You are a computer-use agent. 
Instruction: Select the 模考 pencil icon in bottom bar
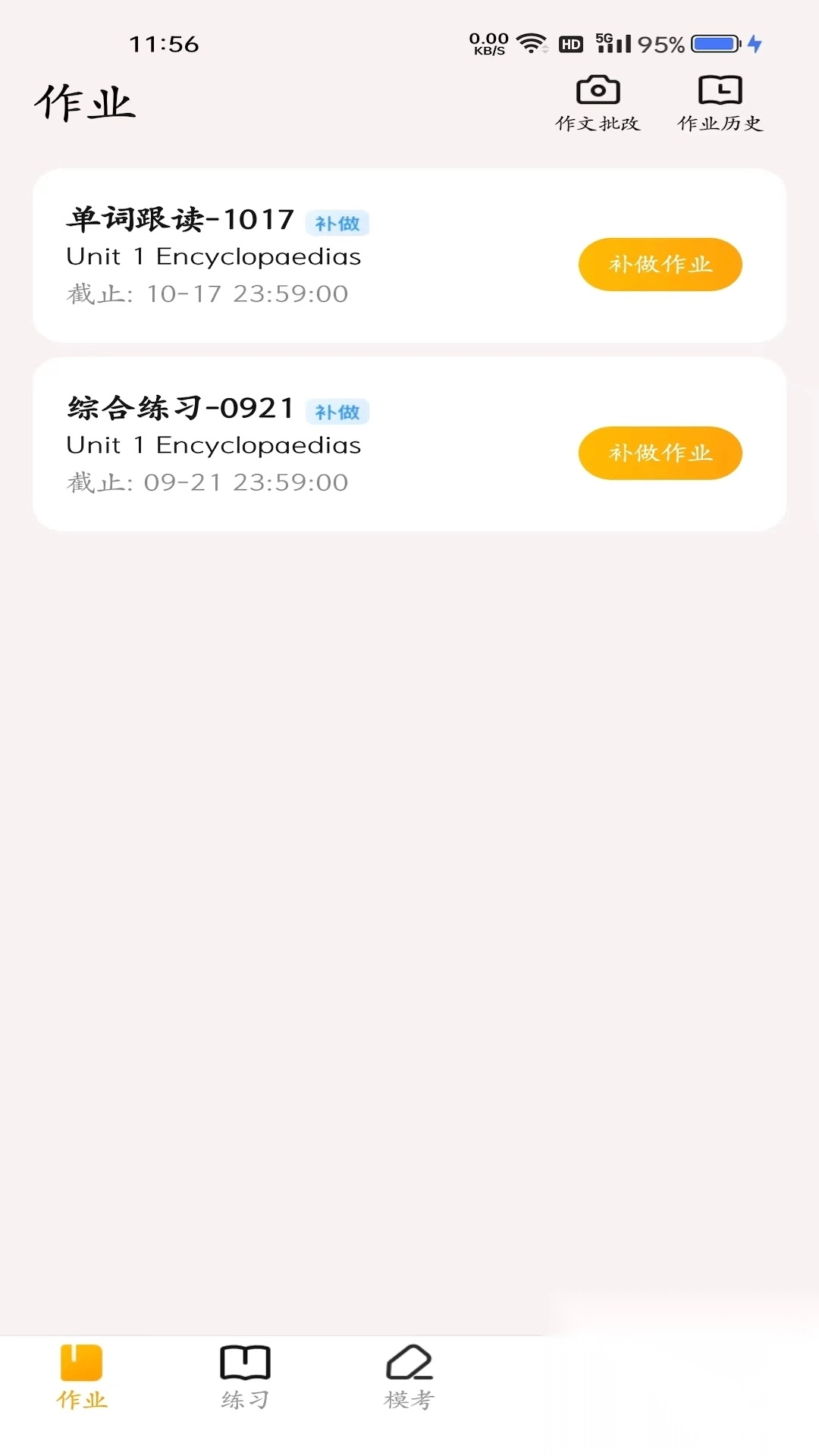pyautogui.click(x=409, y=1360)
